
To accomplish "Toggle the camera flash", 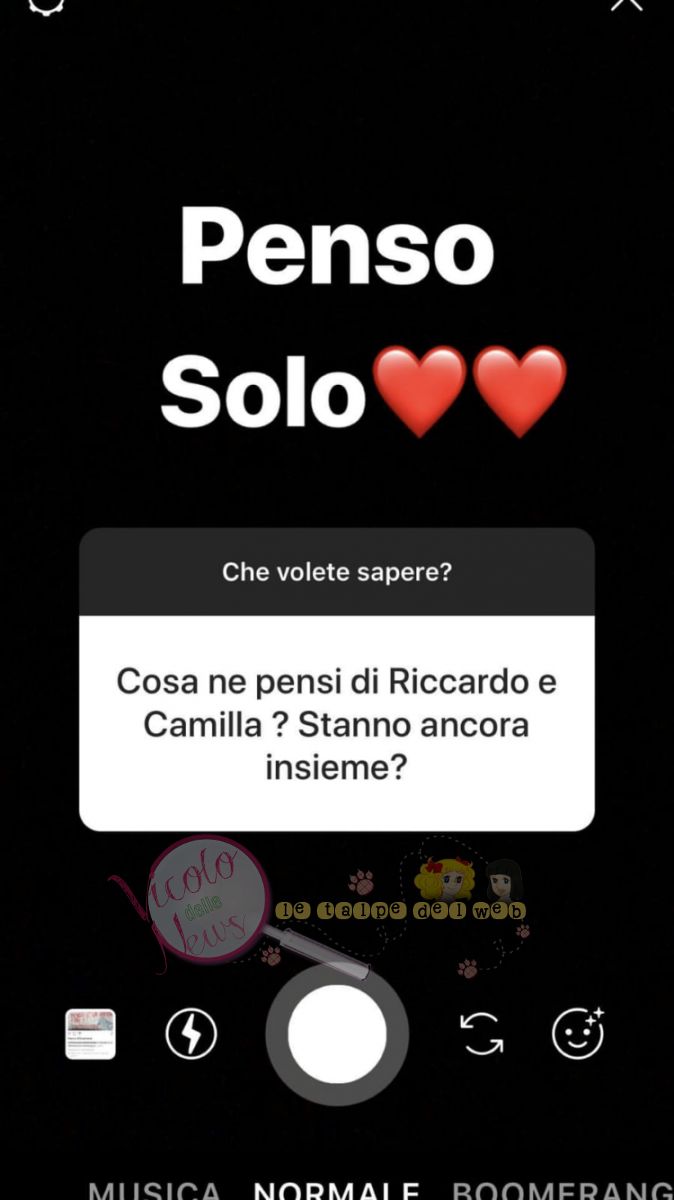I will click(190, 1034).
